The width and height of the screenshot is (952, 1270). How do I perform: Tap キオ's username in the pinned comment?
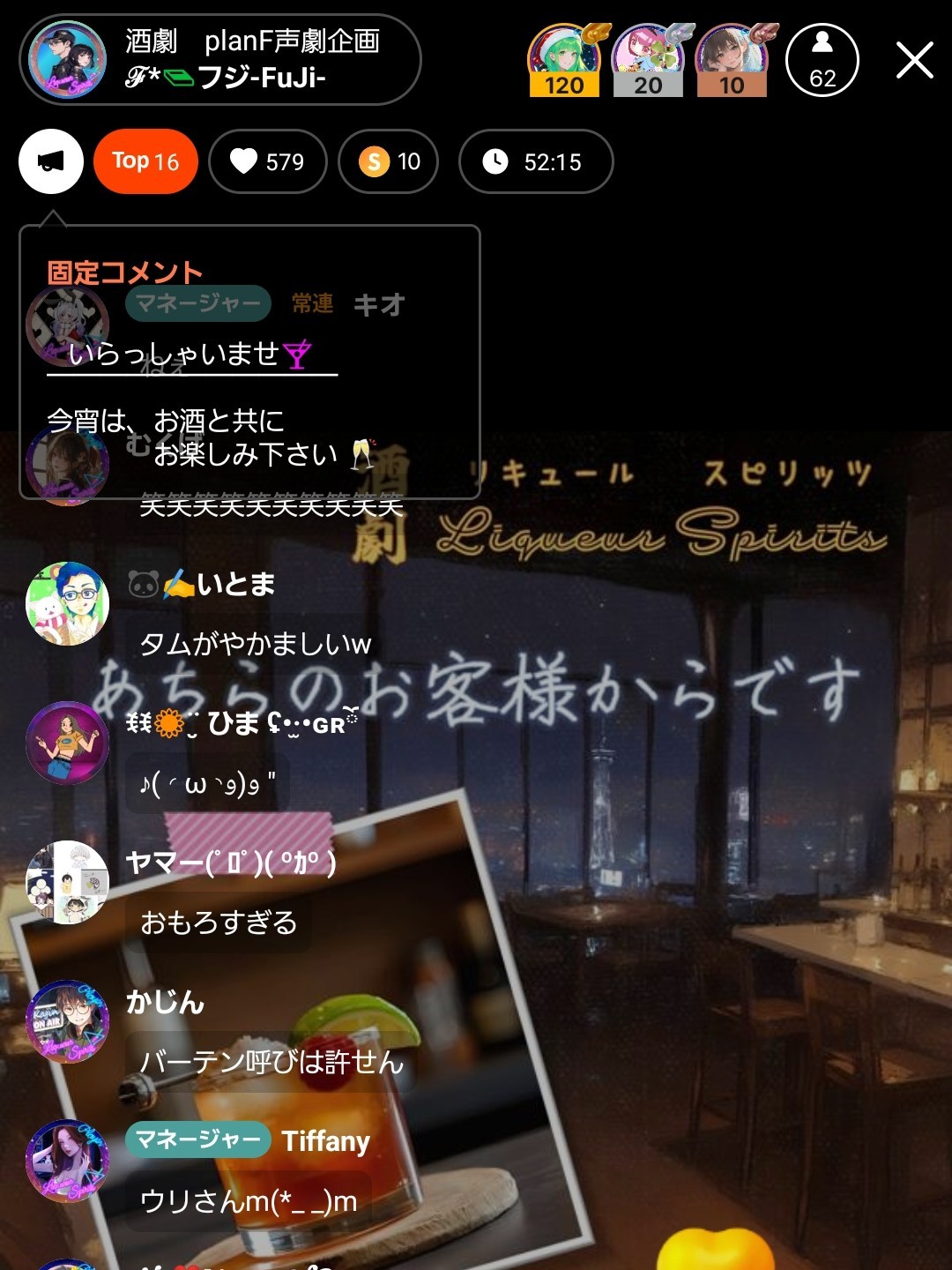coord(379,304)
